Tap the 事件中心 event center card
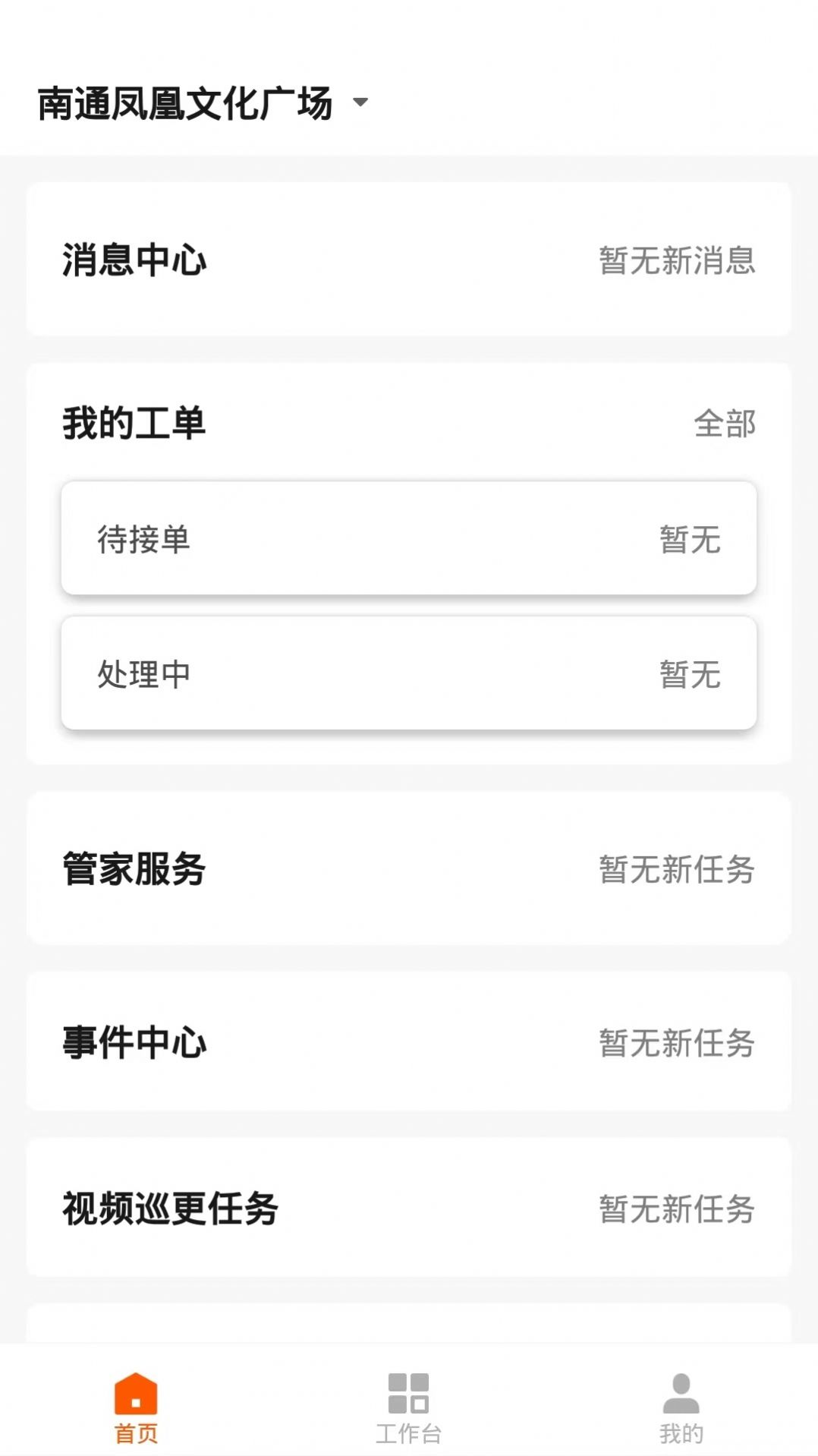Viewport: 818px width, 1456px height. (409, 1041)
